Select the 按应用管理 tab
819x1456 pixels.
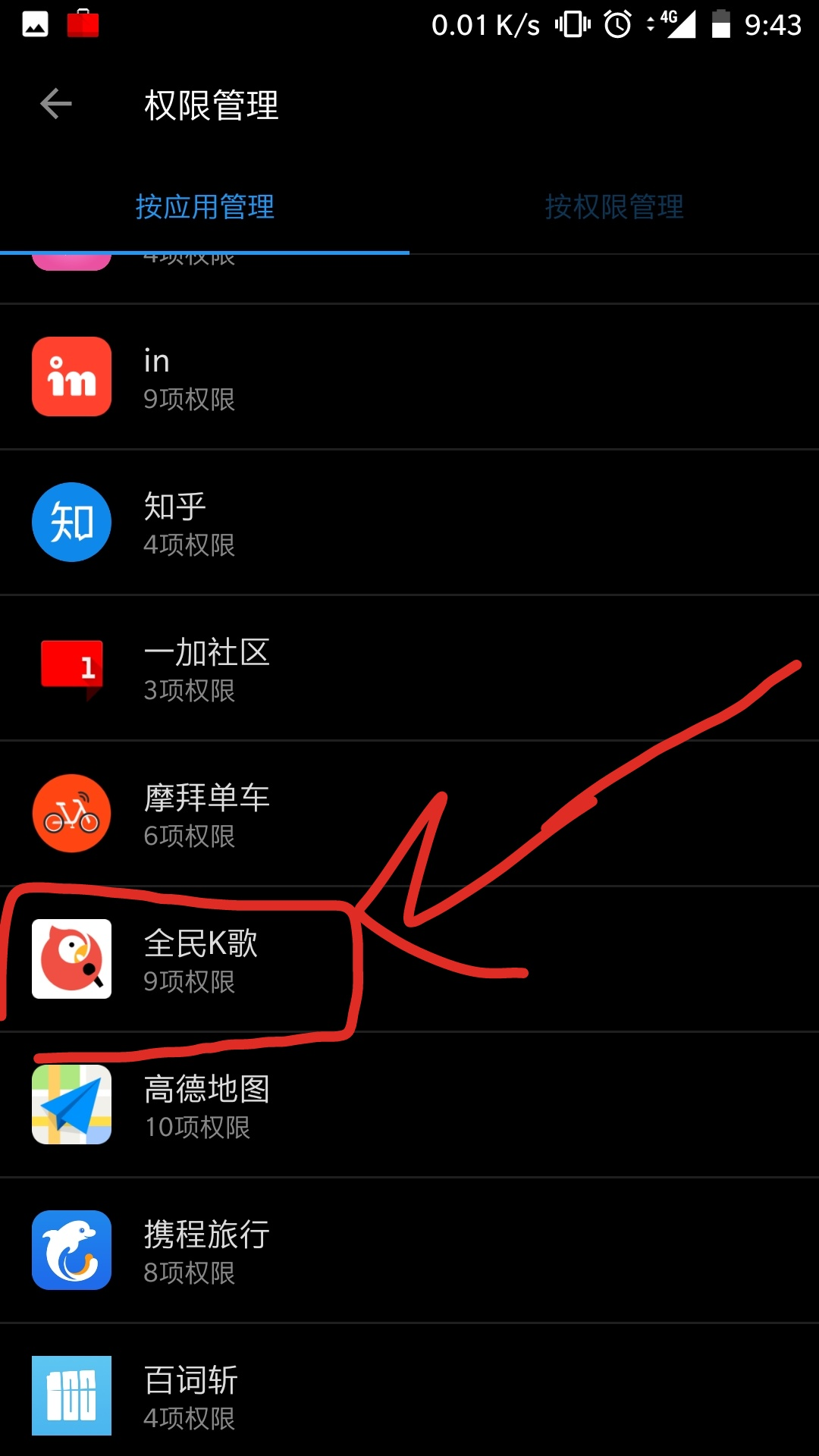205,206
